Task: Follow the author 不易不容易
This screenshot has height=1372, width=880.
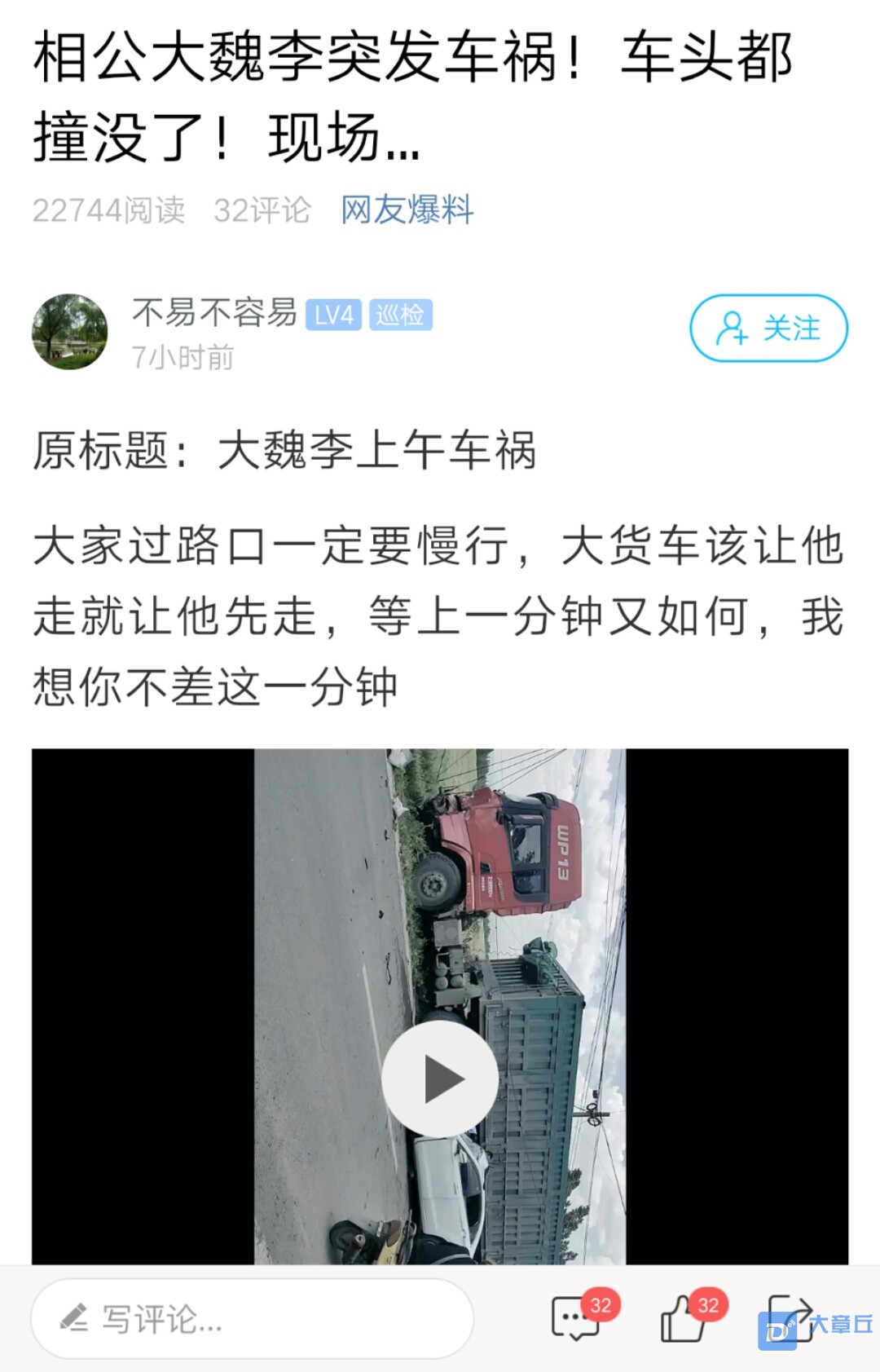Action: click(768, 329)
